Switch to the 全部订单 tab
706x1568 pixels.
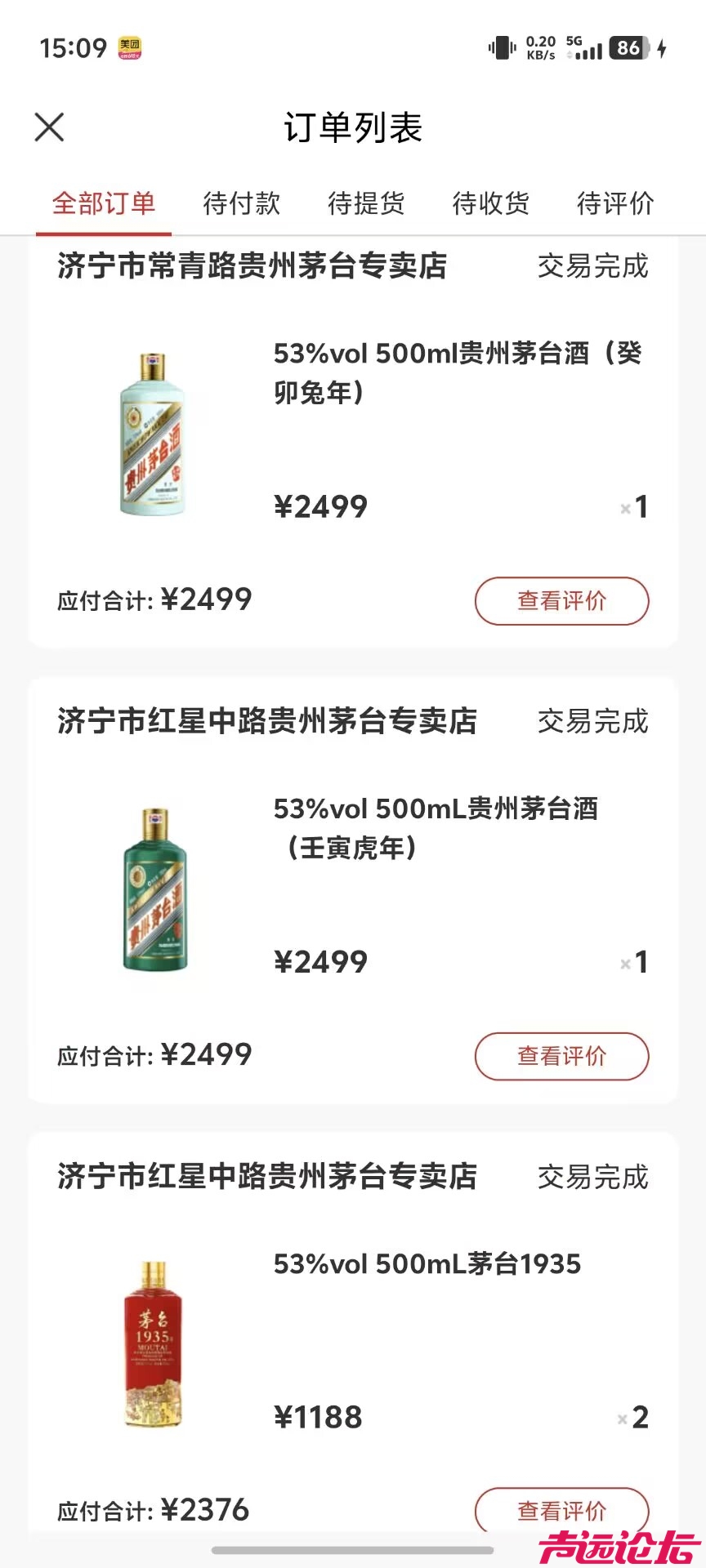click(x=104, y=203)
